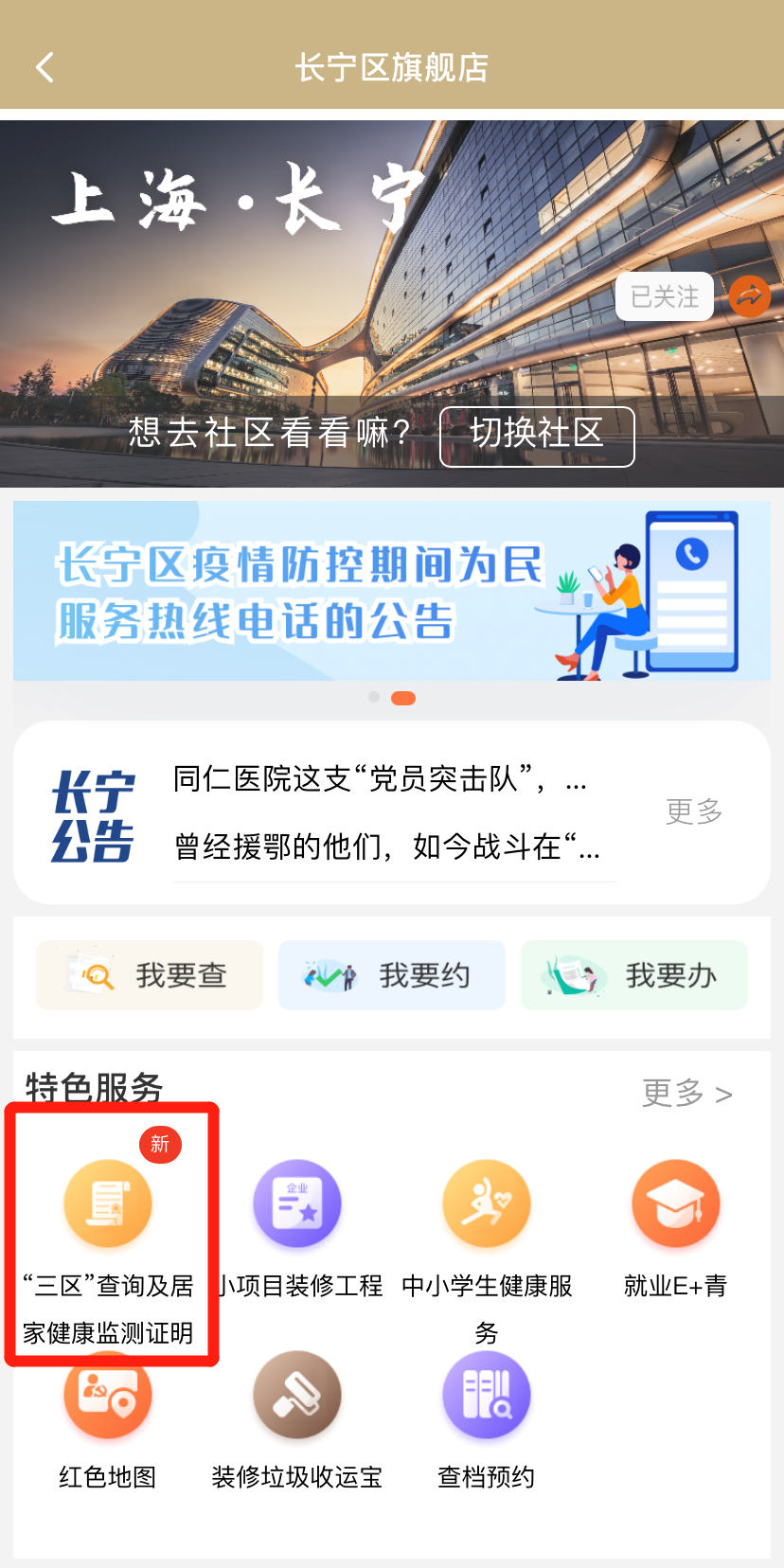Tap 切换社区 to switch community
The image size is (784, 1568).
(537, 436)
